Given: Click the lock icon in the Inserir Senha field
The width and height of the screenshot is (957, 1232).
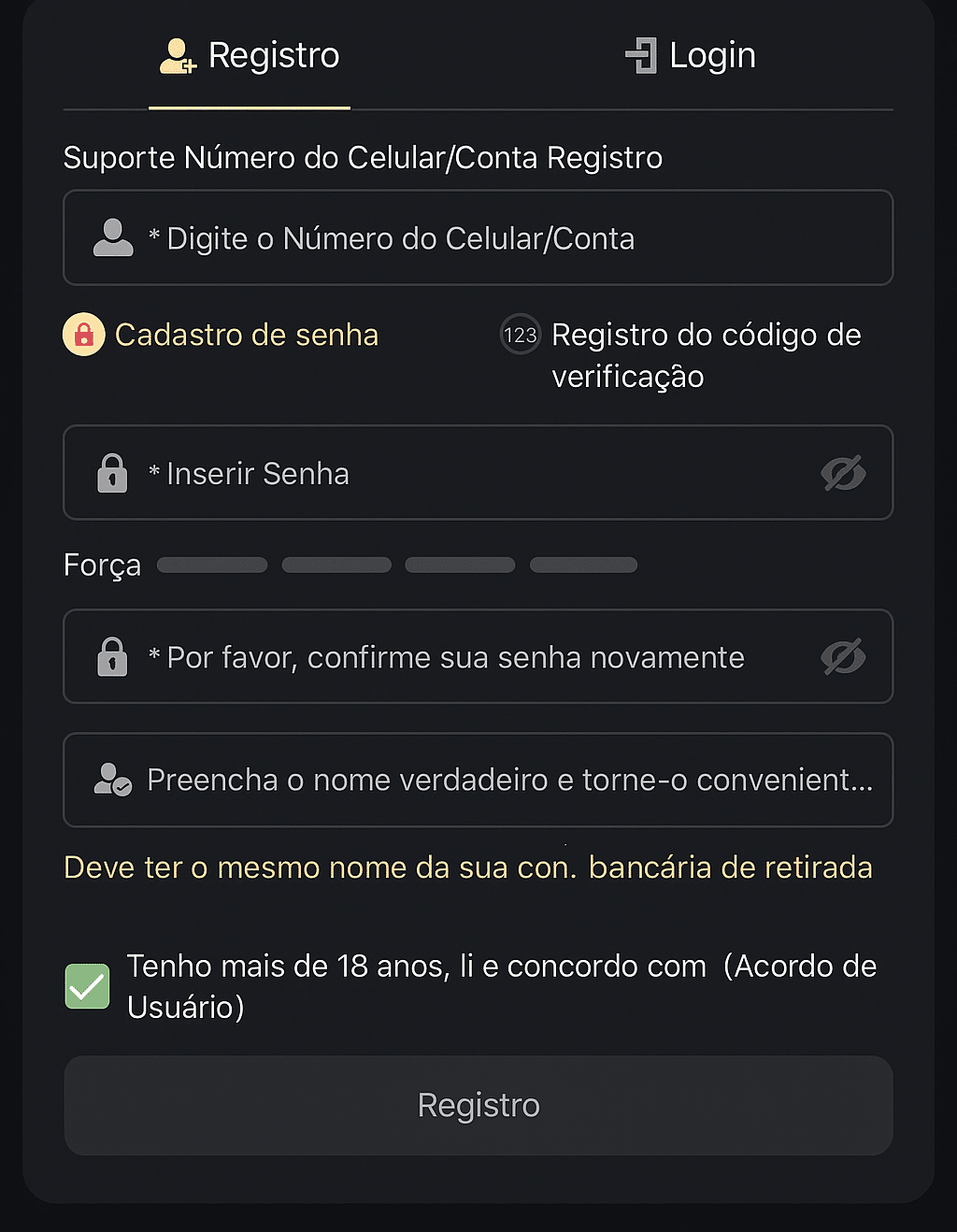Looking at the screenshot, I should [x=112, y=473].
